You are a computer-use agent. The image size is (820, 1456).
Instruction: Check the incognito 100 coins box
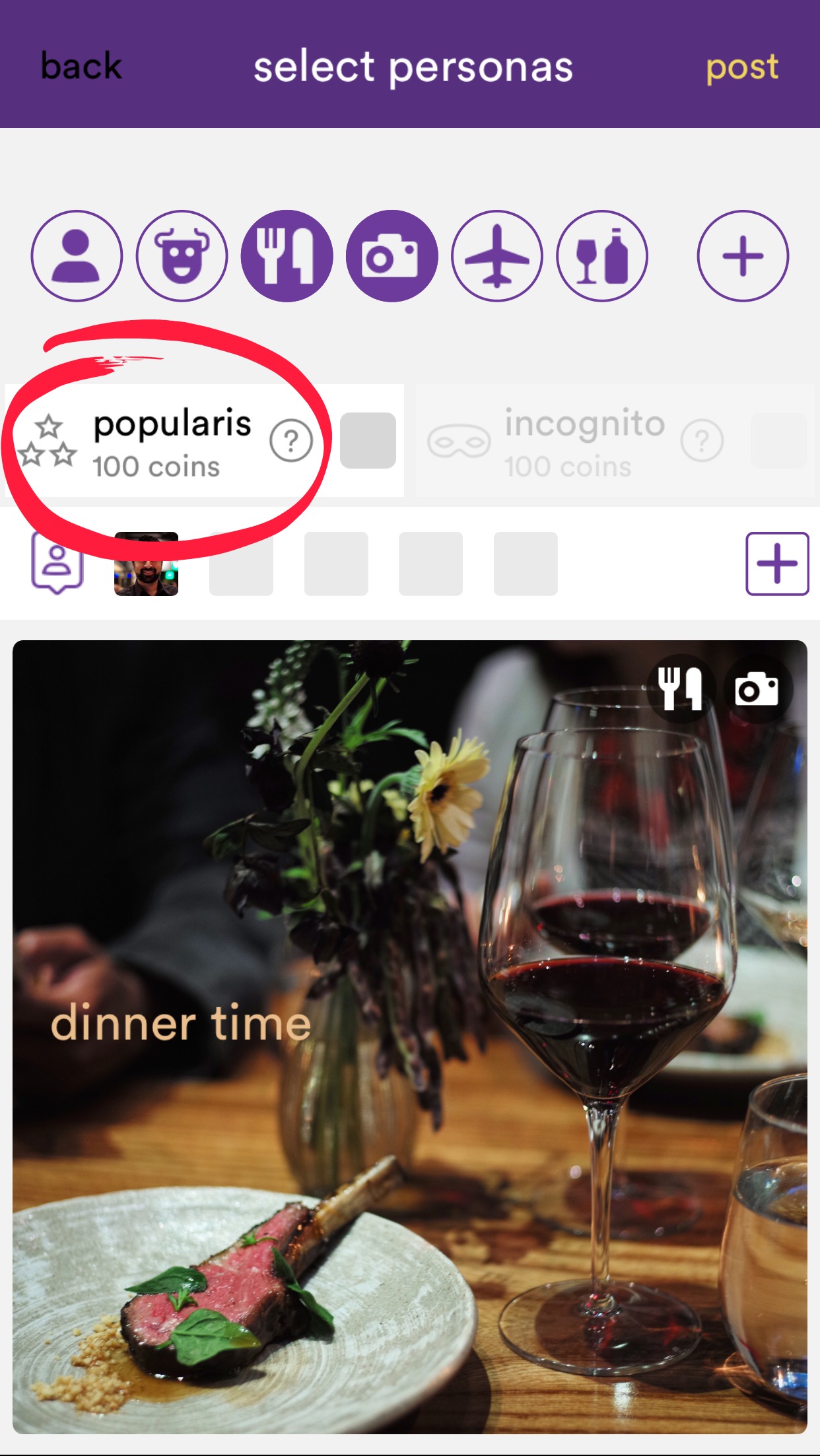coord(778,441)
